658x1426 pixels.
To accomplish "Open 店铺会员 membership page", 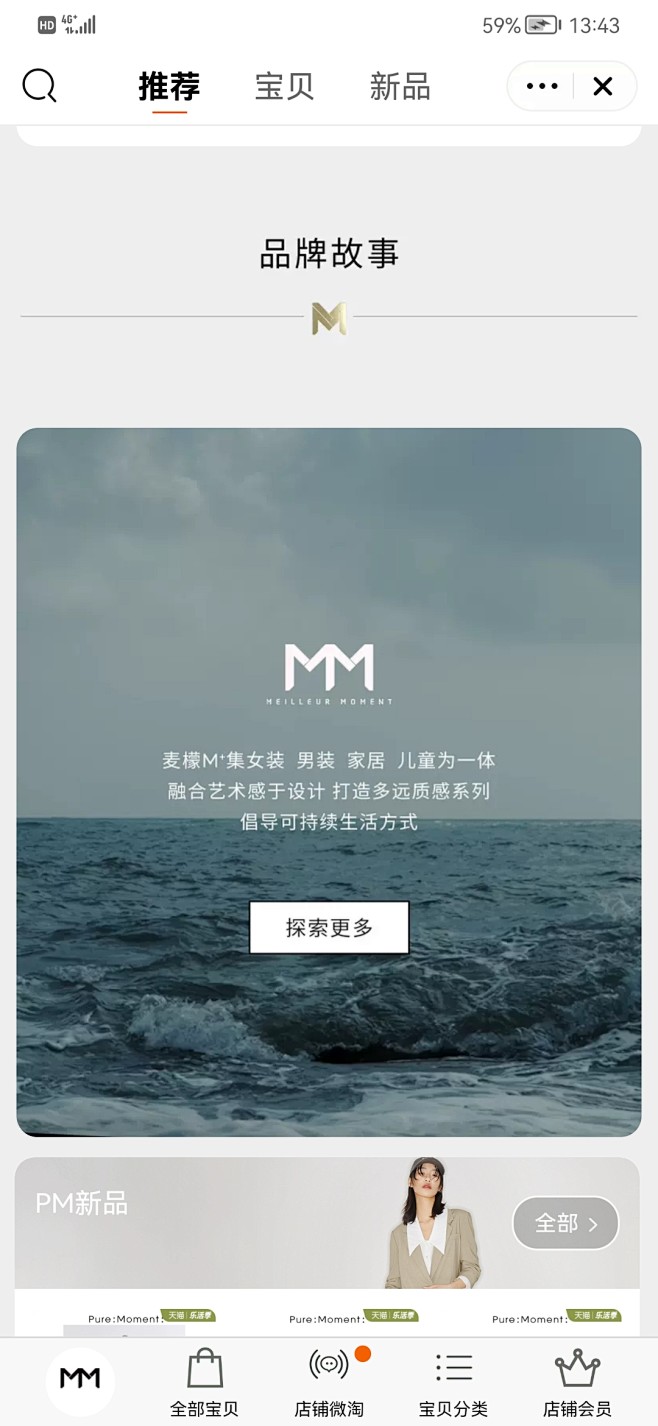I will click(577, 1383).
